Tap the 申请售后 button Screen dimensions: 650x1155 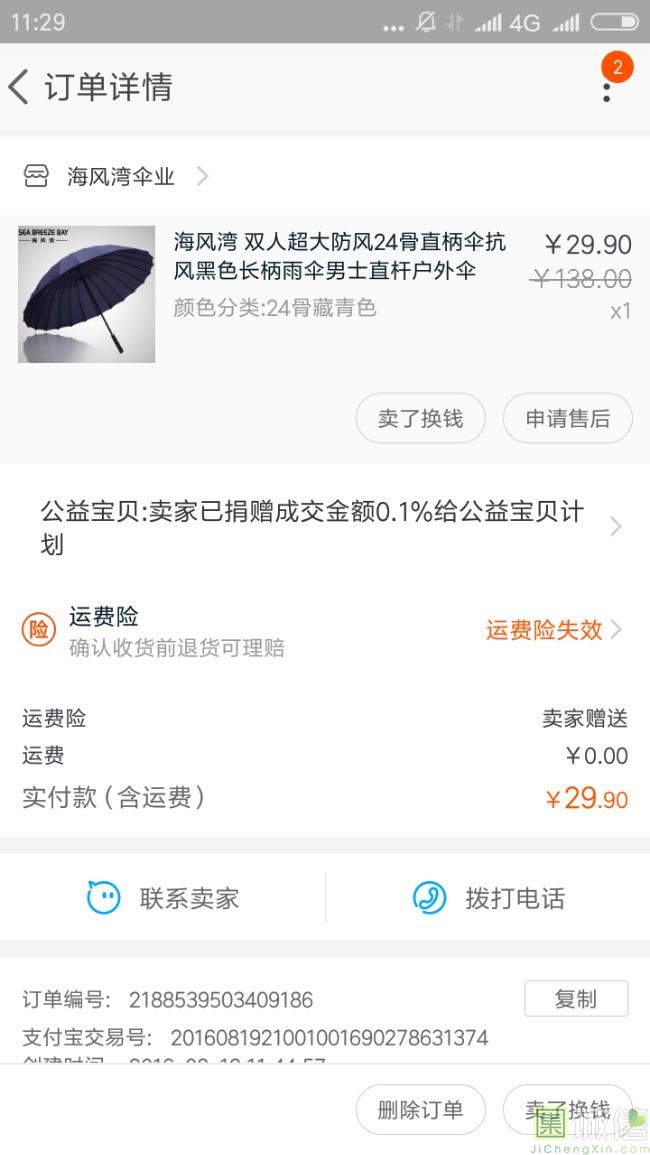(567, 418)
